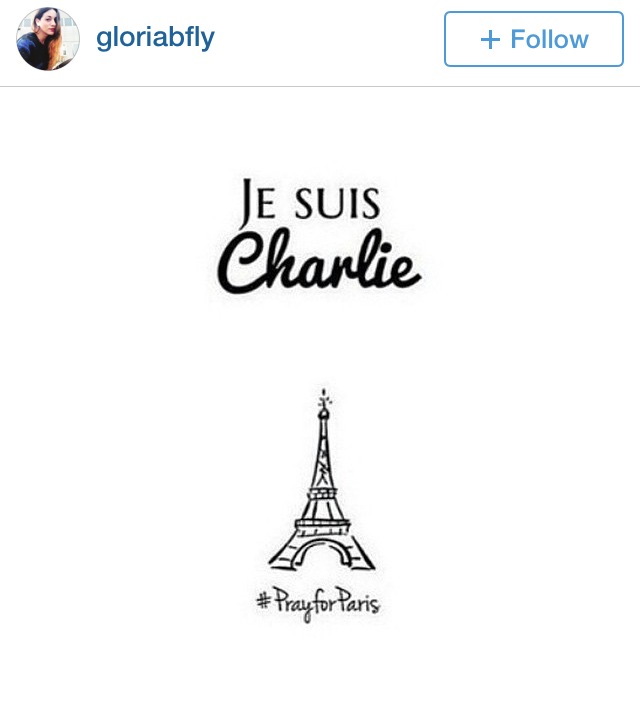The height and width of the screenshot is (709, 640).
Task: Tap the gloriabfly username link
Action: [155, 38]
